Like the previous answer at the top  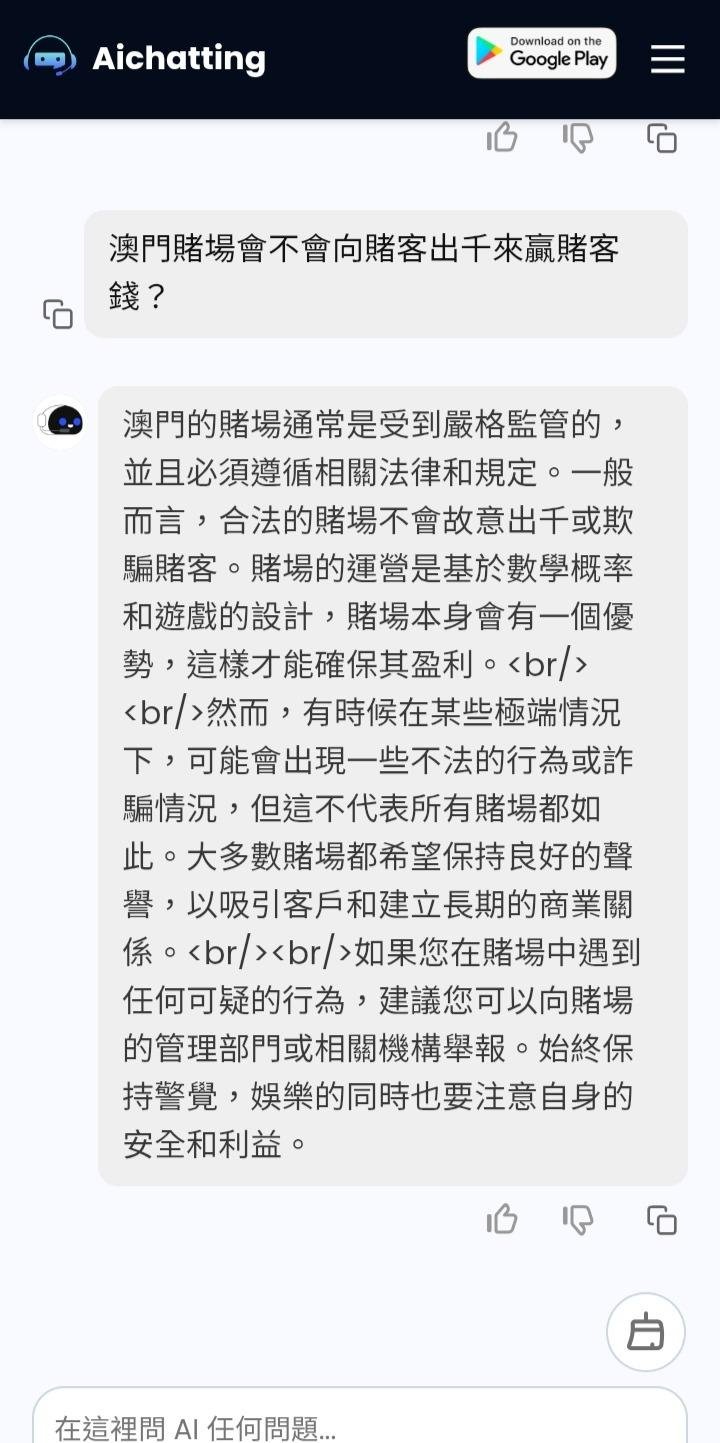pyautogui.click(x=502, y=137)
